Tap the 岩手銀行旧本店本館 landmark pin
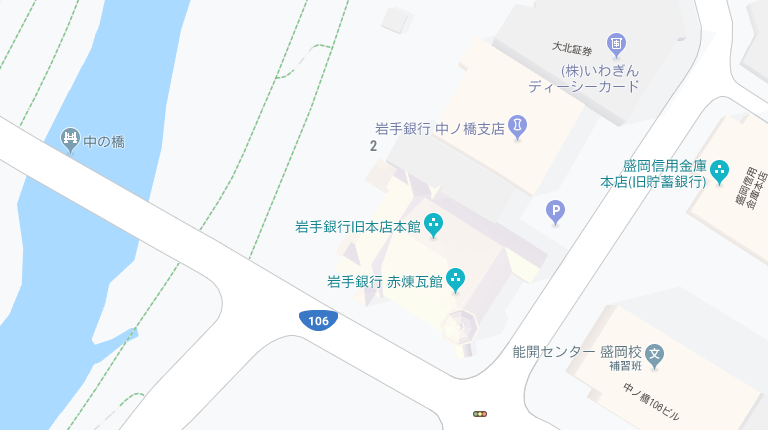768x430 pixels. click(434, 225)
